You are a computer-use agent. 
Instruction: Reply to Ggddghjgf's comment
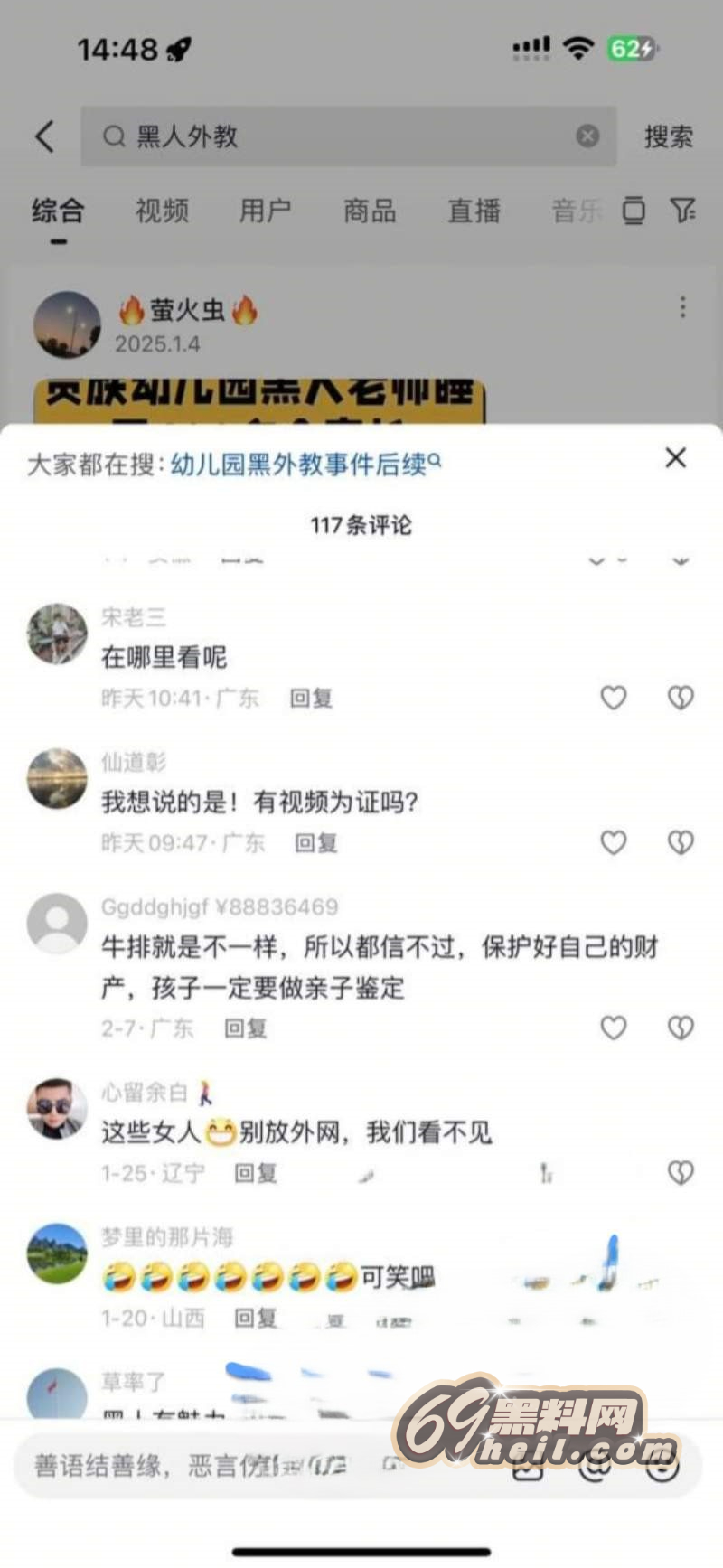coord(246,1028)
